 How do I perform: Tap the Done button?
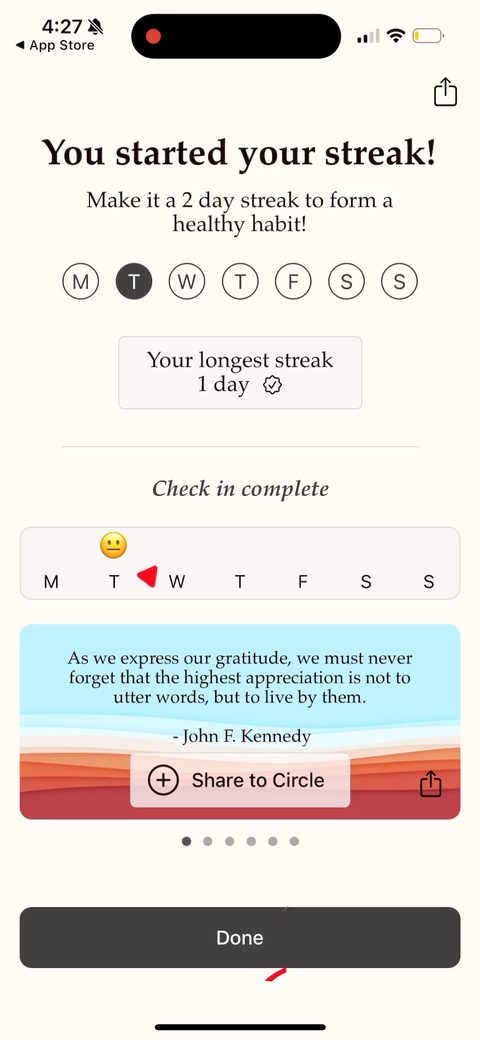tap(240, 937)
